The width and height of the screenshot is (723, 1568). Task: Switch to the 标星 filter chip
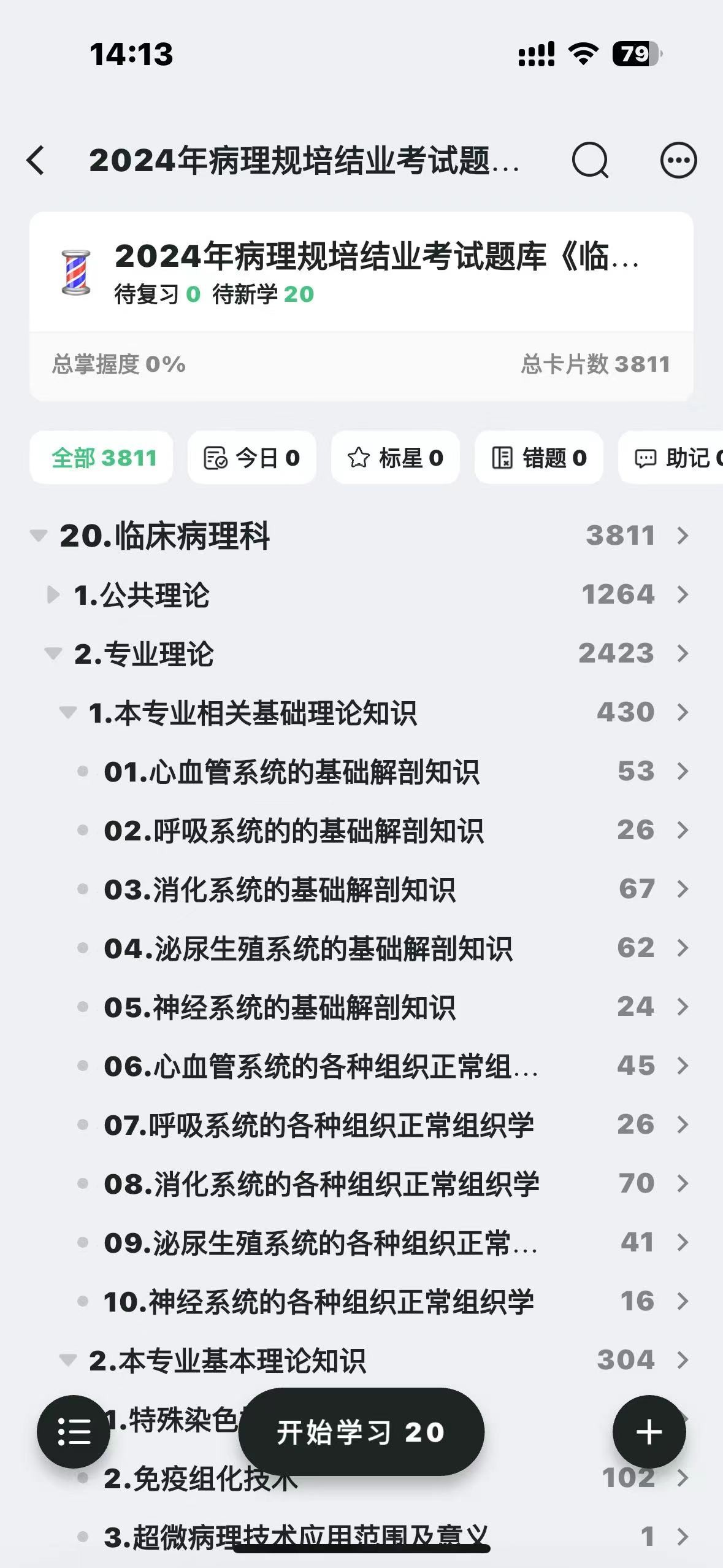396,458
